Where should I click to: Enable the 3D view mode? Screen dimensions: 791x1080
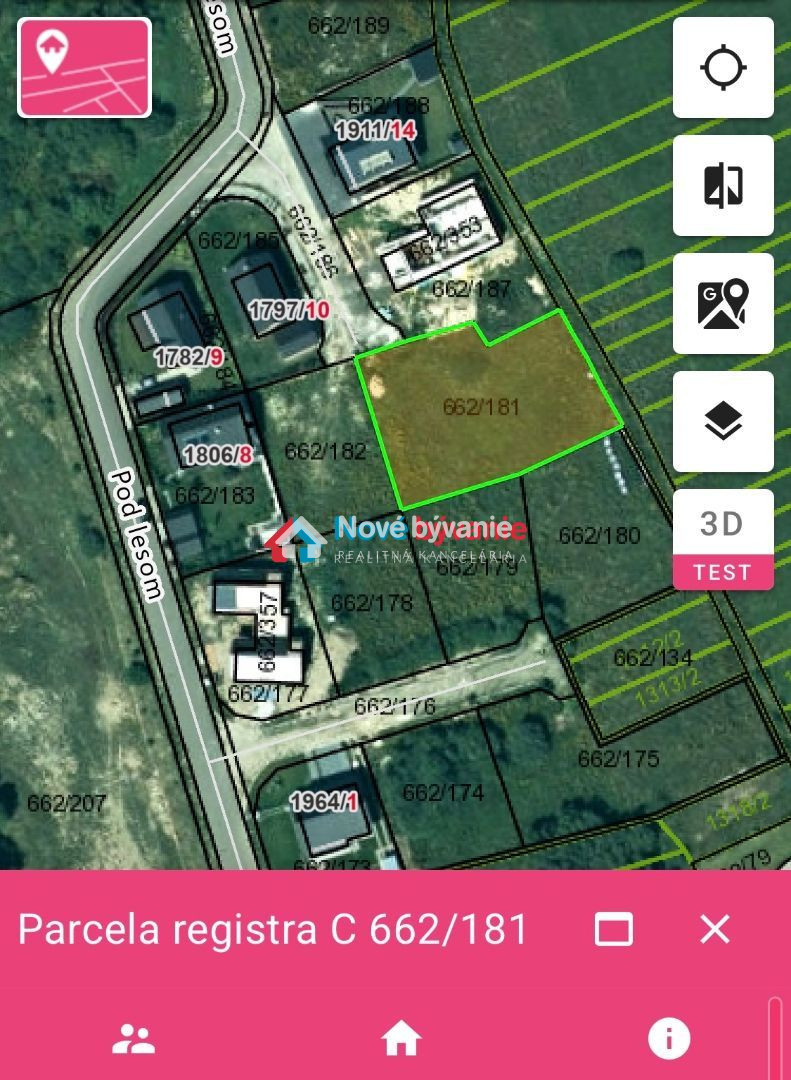click(723, 521)
